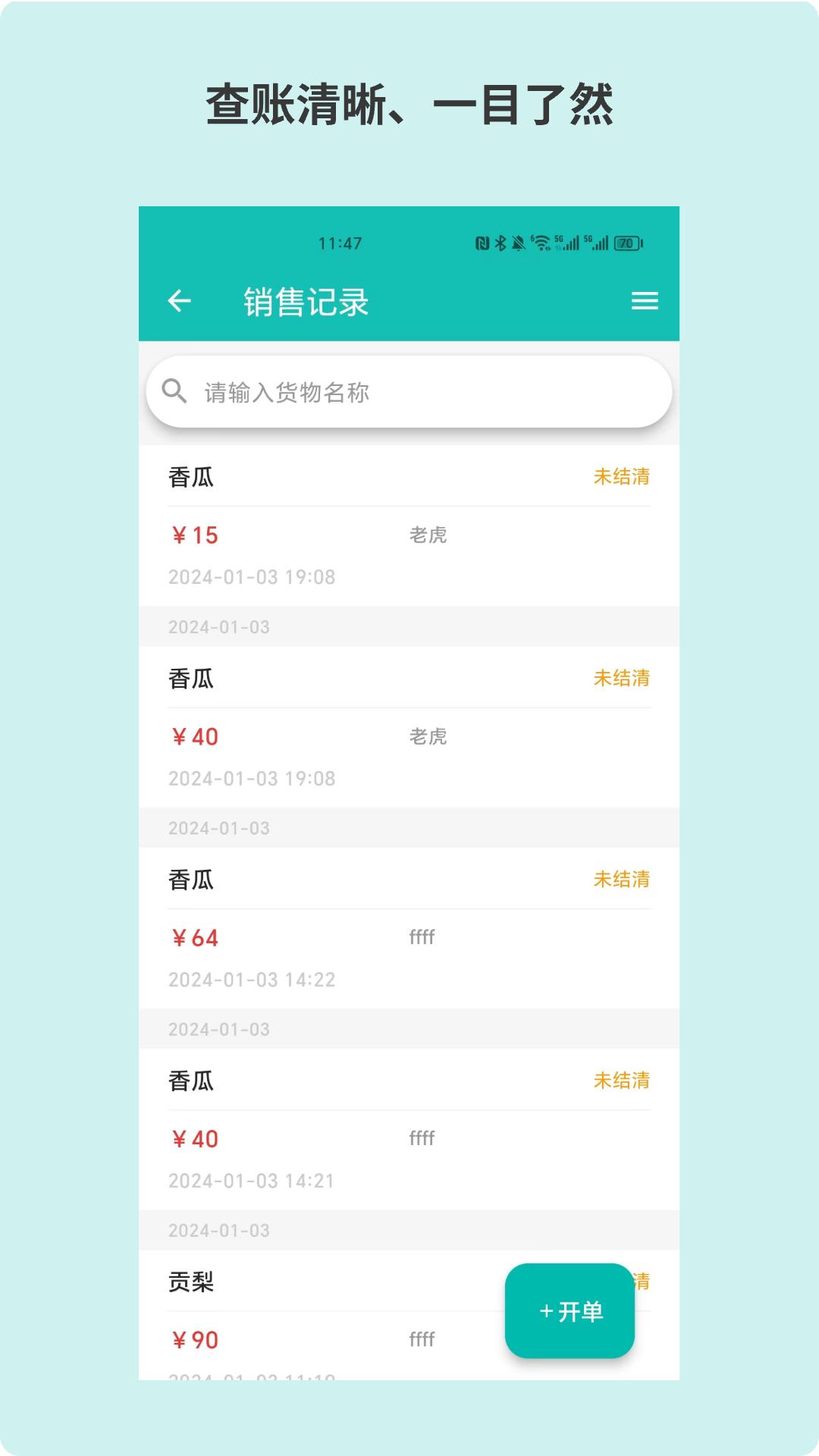819x1456 pixels.
Task: Tap the back arrow to leave 销售记录
Action: click(x=180, y=302)
